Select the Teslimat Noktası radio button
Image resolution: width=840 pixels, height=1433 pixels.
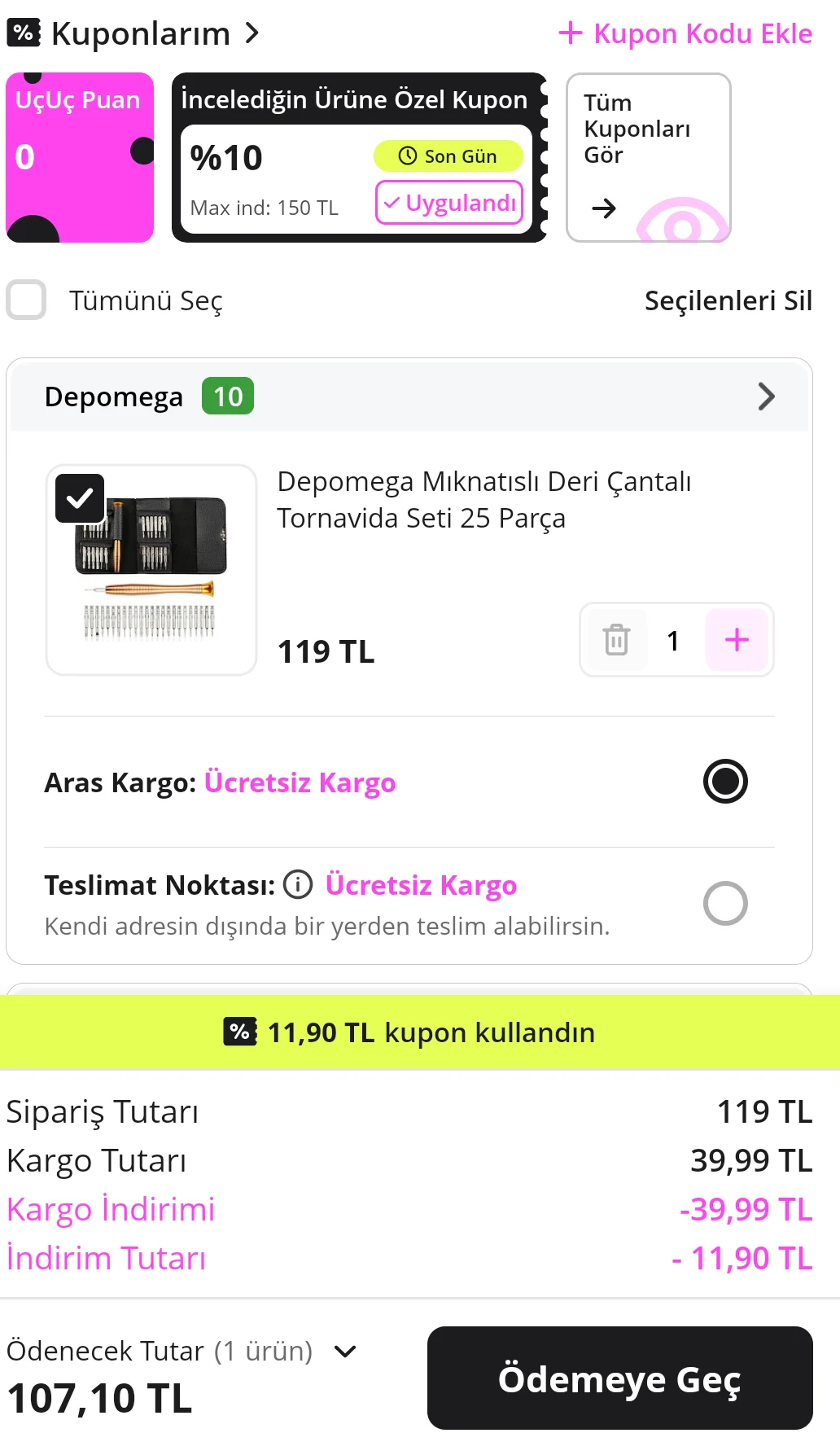click(x=724, y=903)
